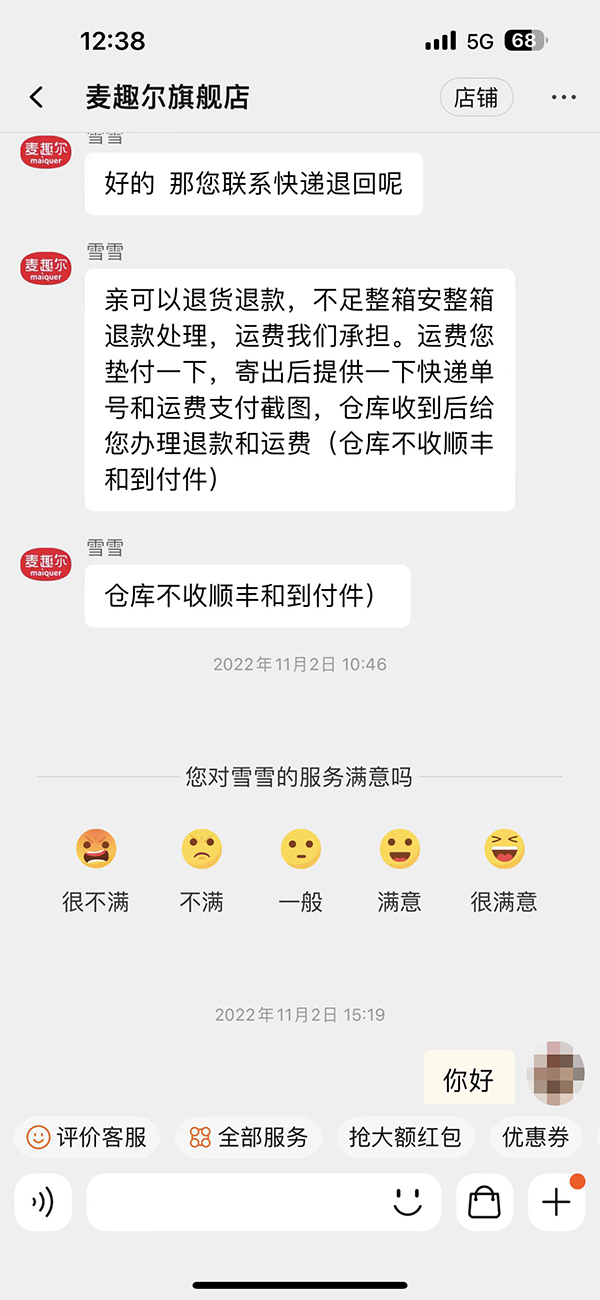Tap the plus icon for more options
600x1300 pixels.
[x=556, y=1202]
